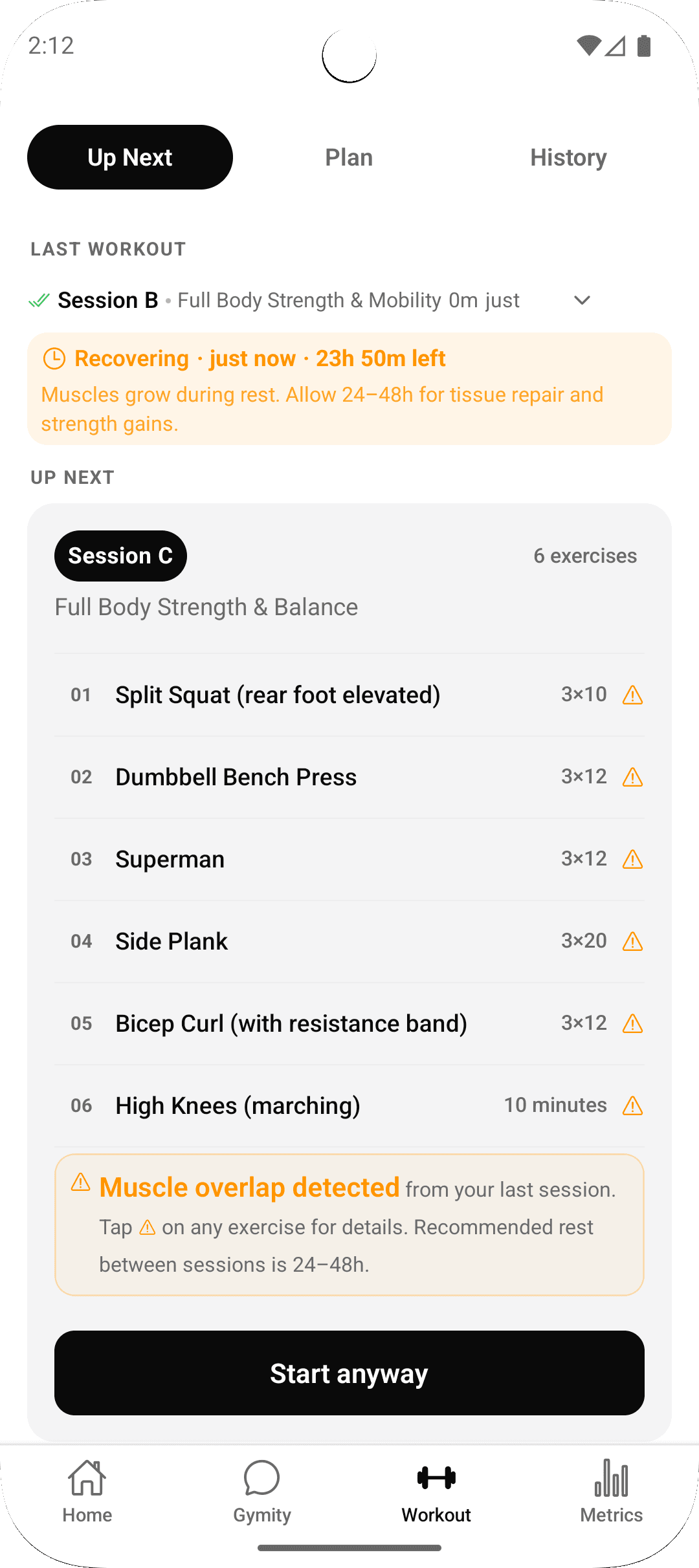Show overlap details for Superman

(632, 859)
